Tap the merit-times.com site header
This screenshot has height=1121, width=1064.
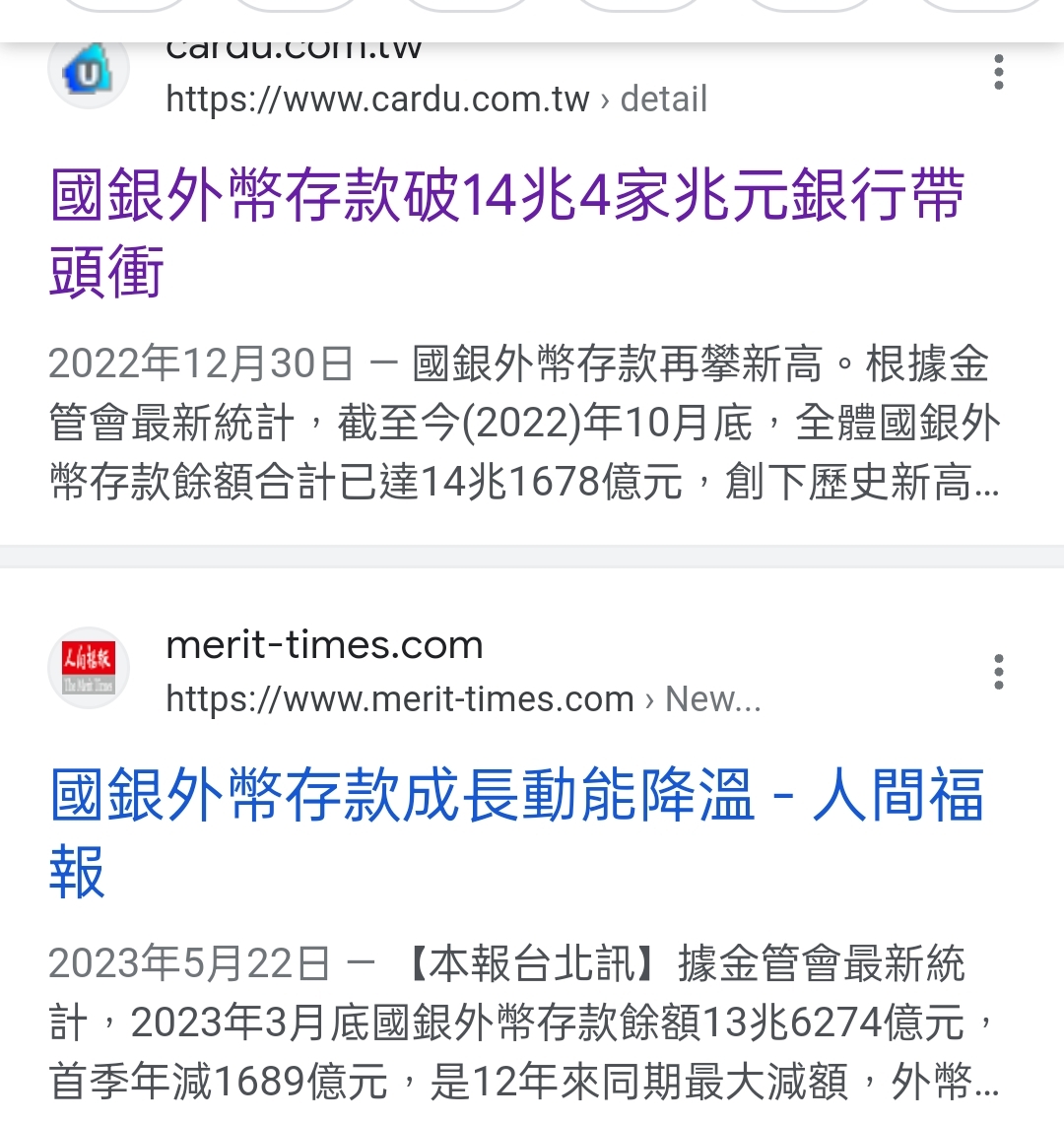tap(325, 647)
